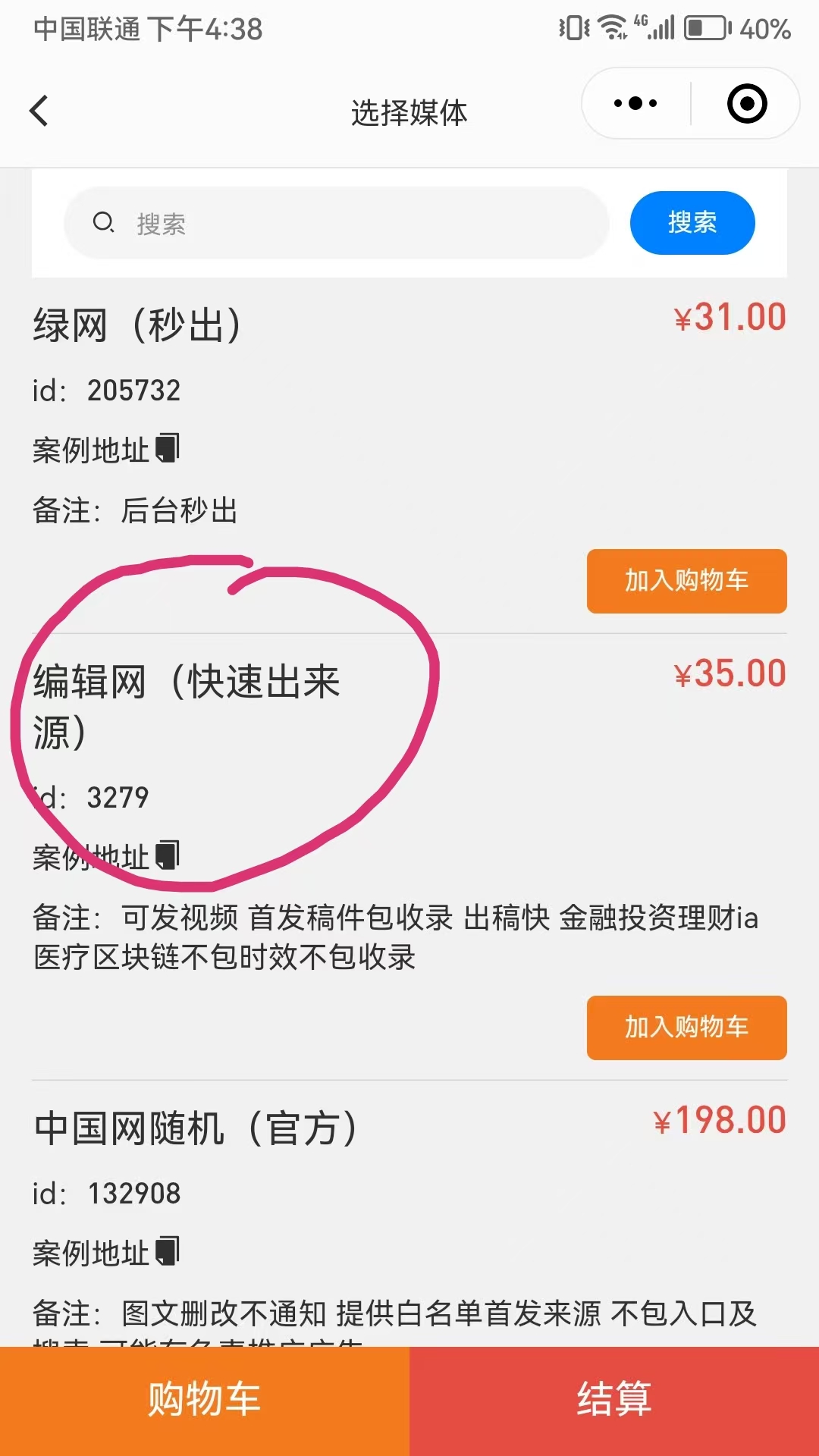The width and height of the screenshot is (819, 1456).
Task: Copy the 案例地址 for 中国网随机
Action: [x=167, y=1251]
